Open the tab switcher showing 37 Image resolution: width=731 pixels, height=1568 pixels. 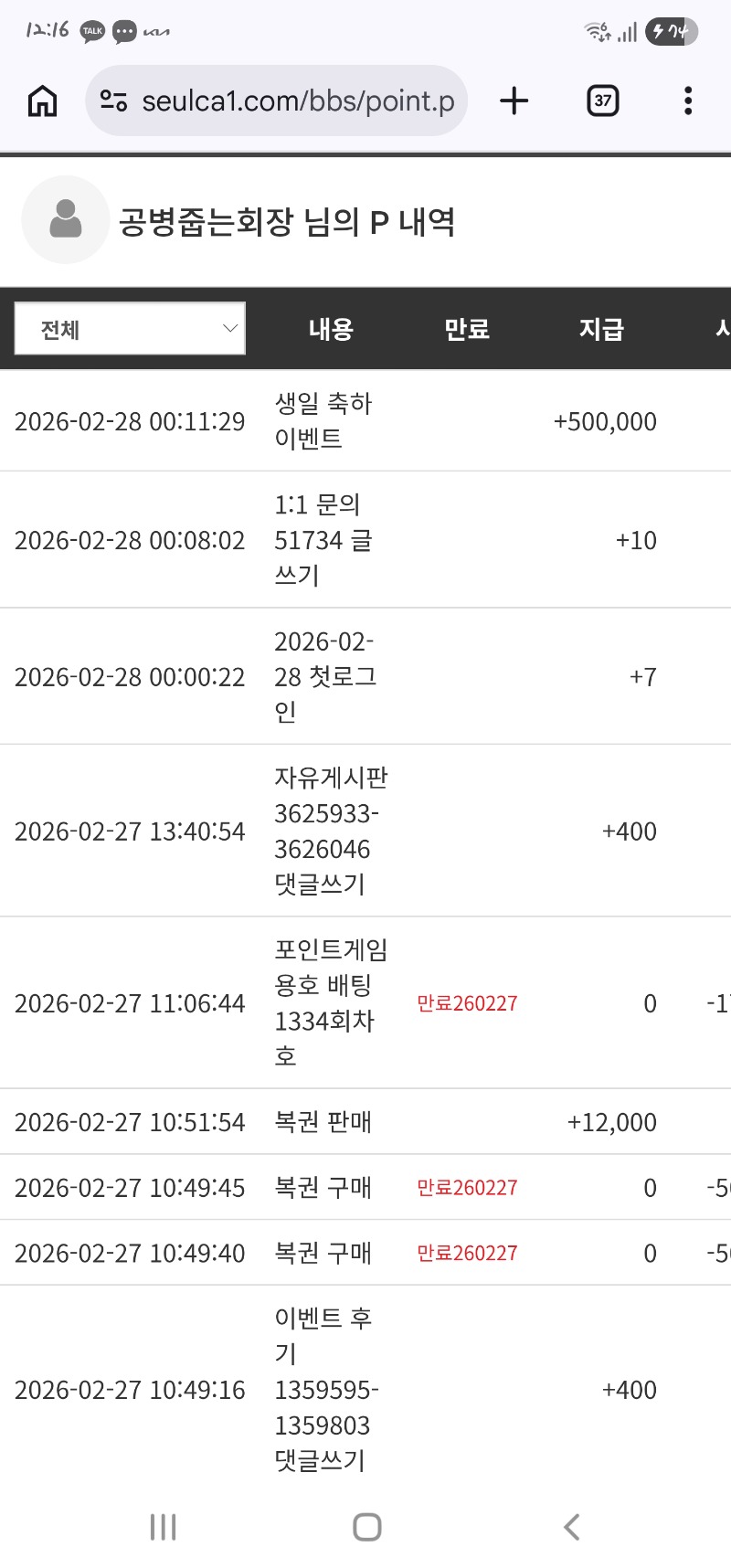602,101
